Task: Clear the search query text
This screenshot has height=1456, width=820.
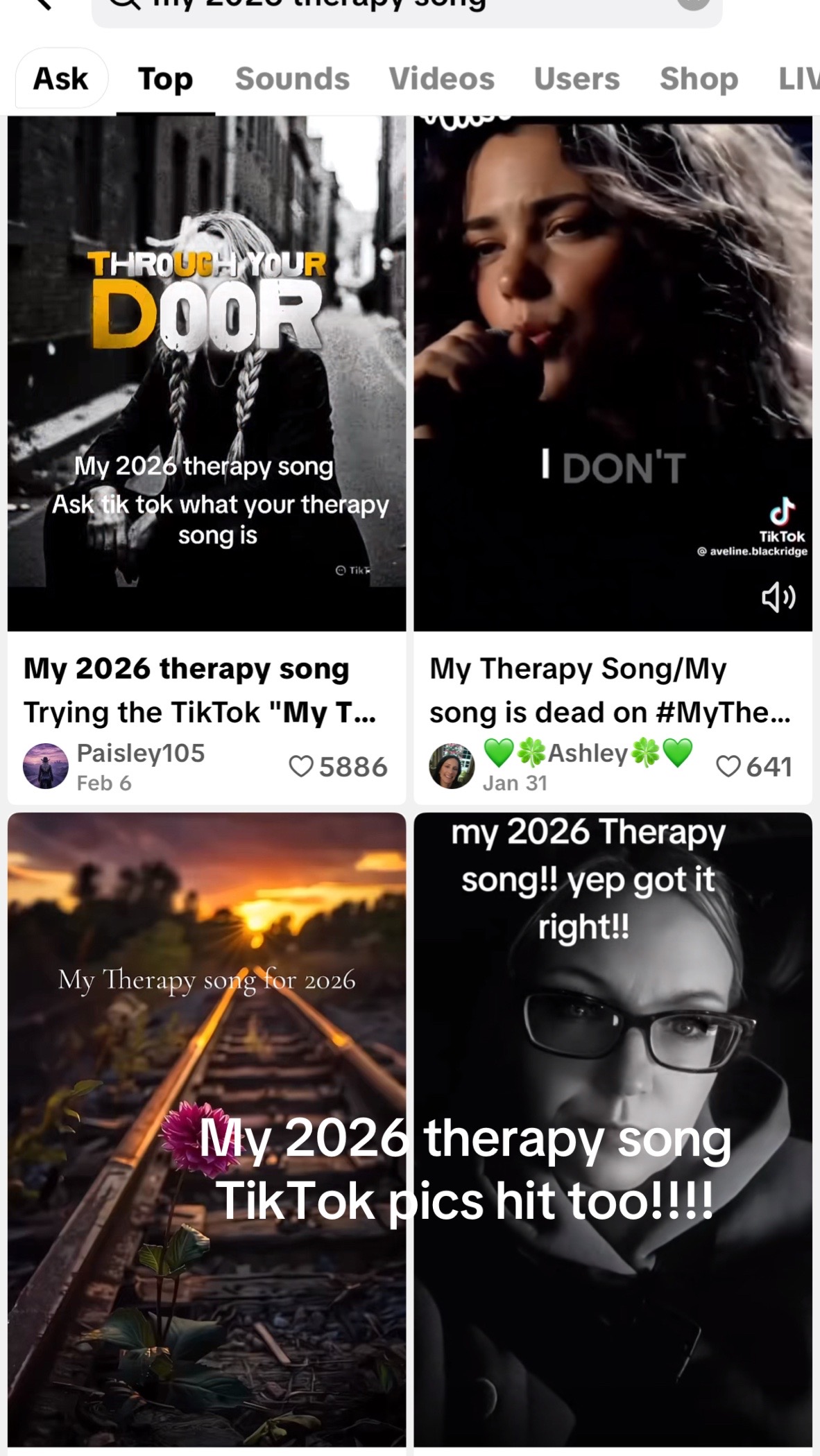Action: 693,4
